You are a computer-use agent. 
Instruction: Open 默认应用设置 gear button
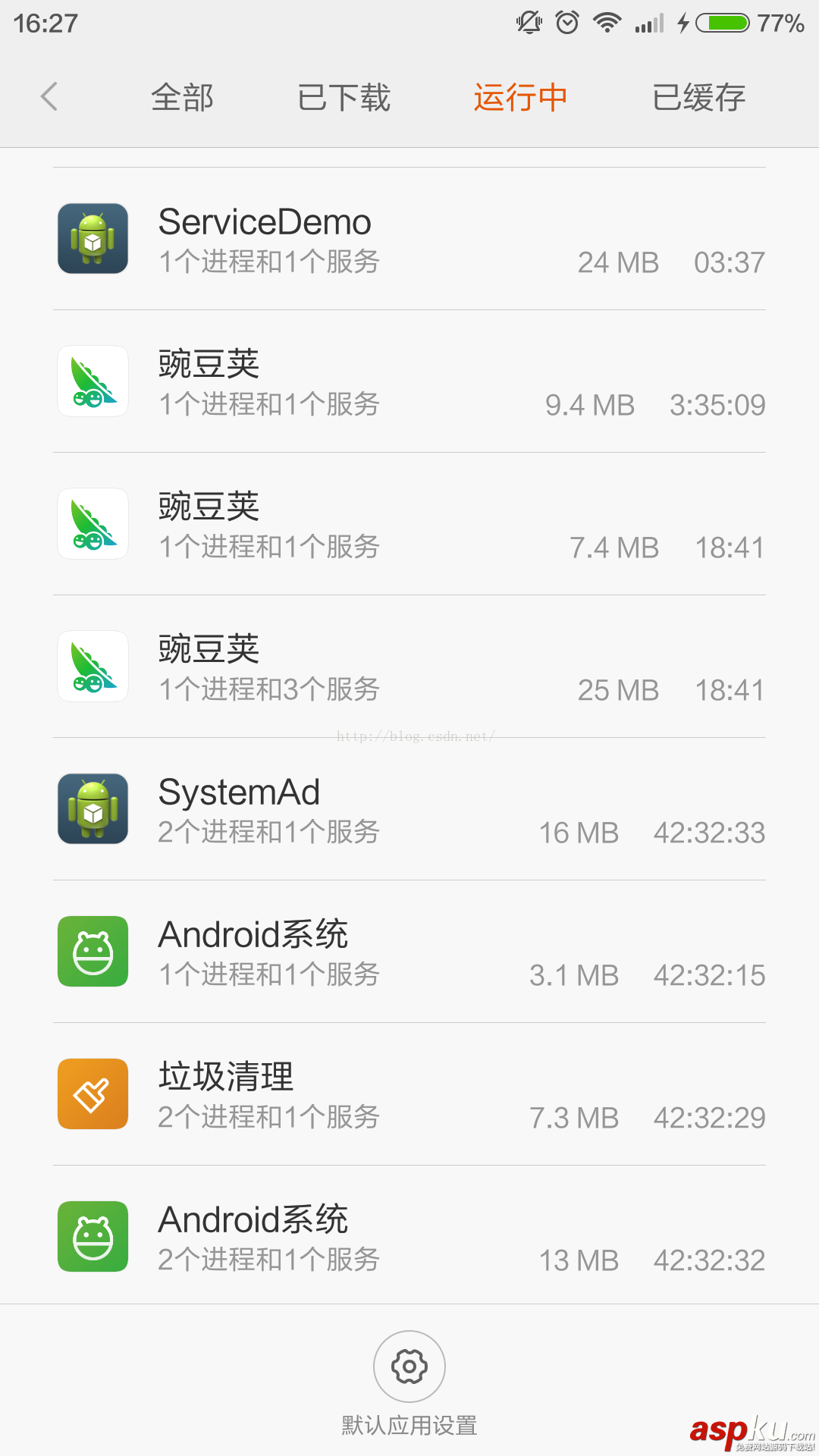click(409, 1367)
